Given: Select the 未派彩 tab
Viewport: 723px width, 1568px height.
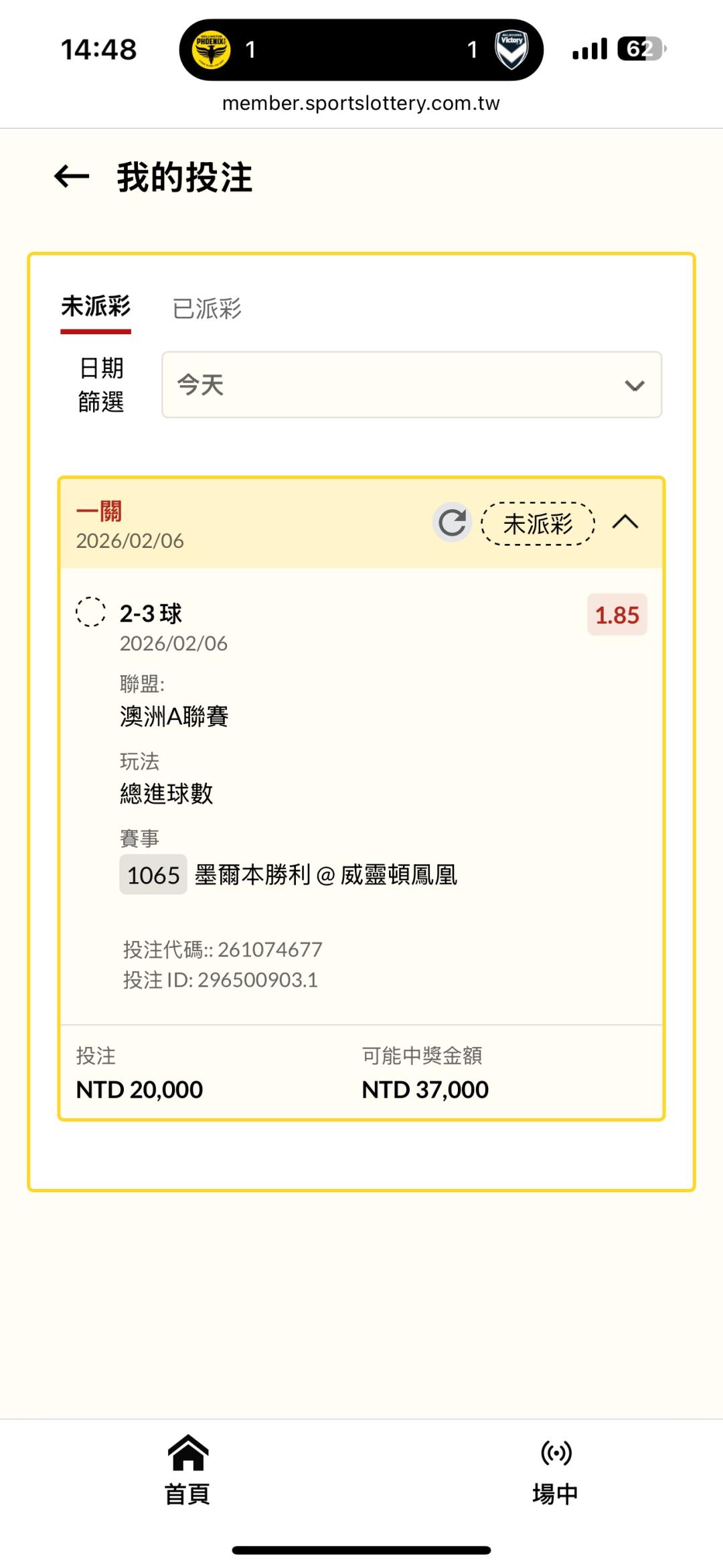Looking at the screenshot, I should tap(96, 307).
